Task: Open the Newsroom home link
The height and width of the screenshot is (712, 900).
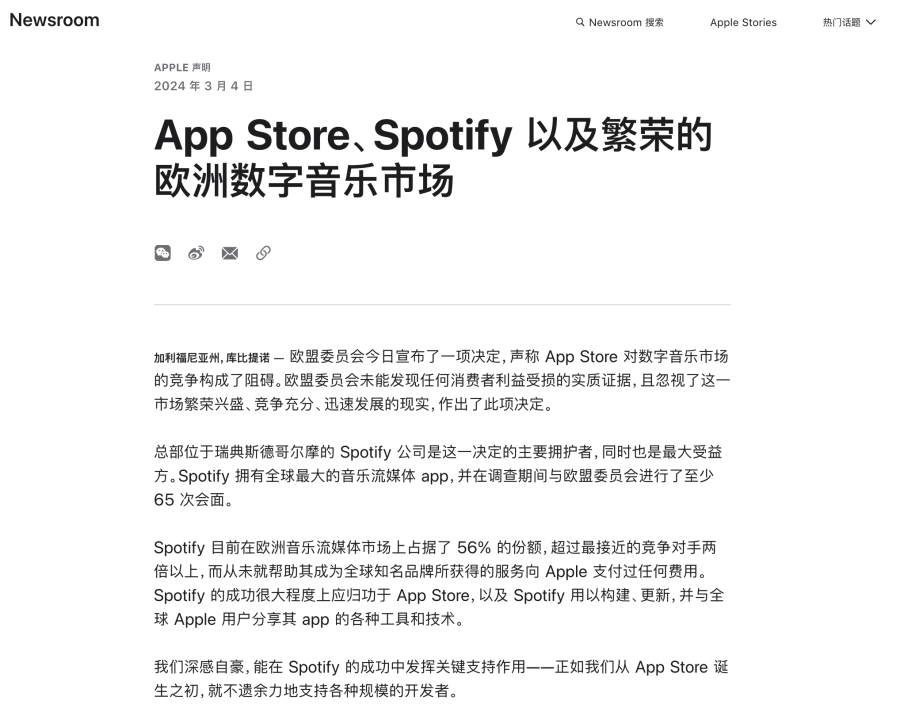Action: 54,20
